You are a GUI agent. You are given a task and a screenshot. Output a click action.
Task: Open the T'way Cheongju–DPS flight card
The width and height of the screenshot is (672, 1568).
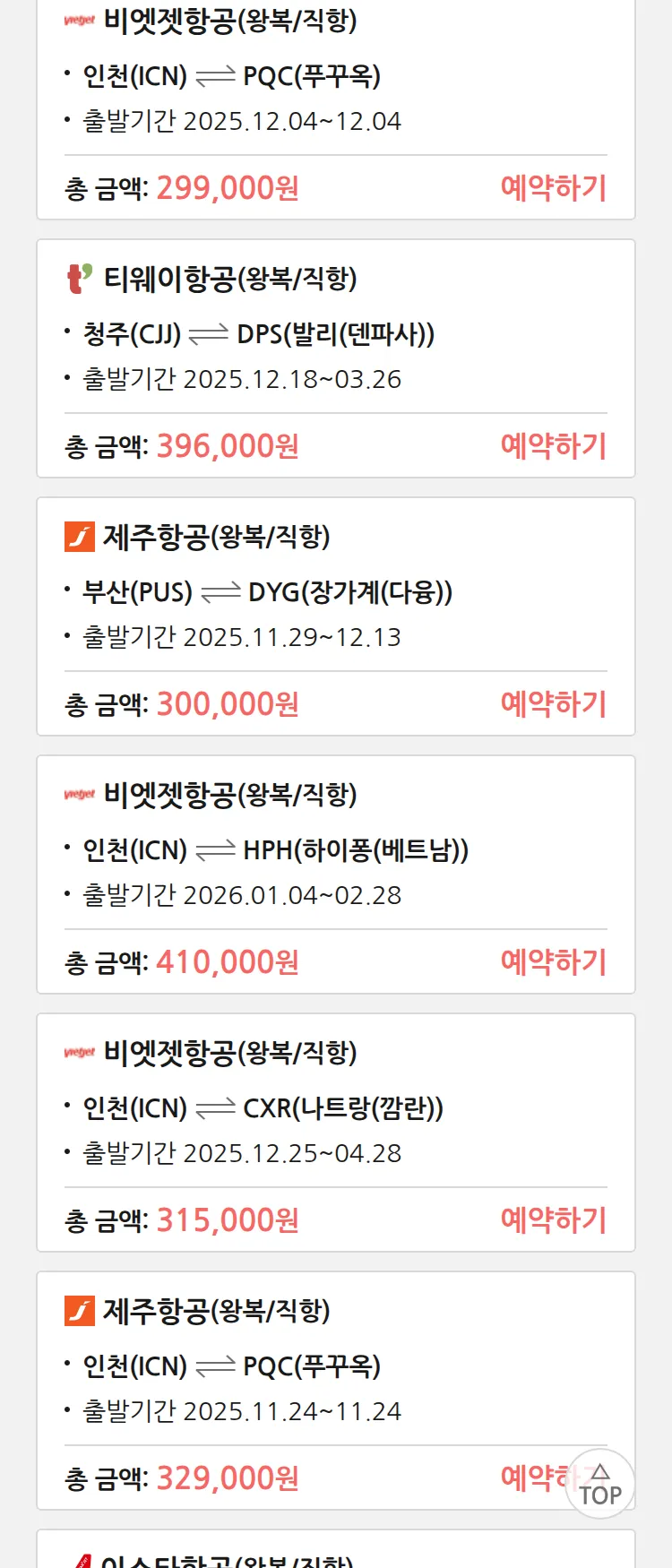tap(335, 334)
